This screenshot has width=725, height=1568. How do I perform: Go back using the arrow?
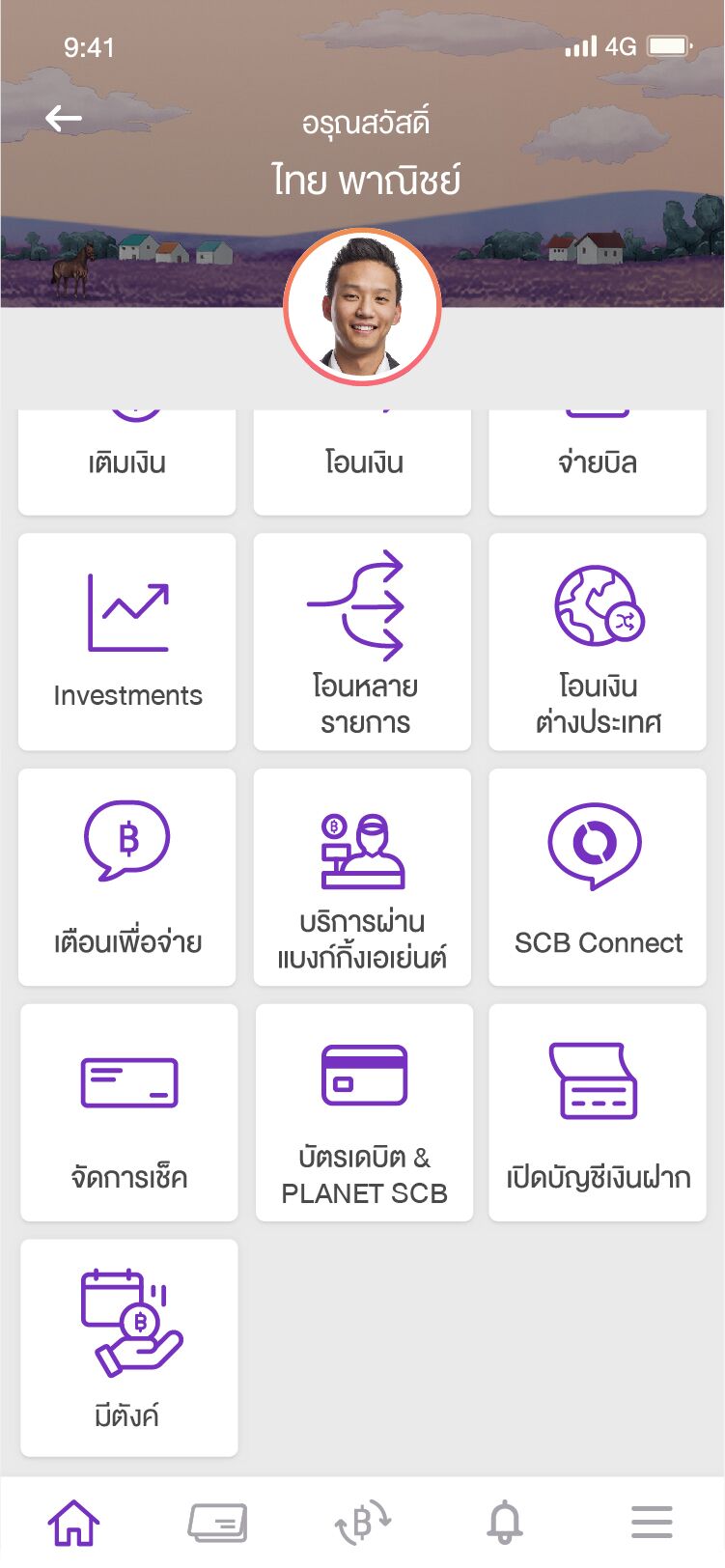click(64, 119)
